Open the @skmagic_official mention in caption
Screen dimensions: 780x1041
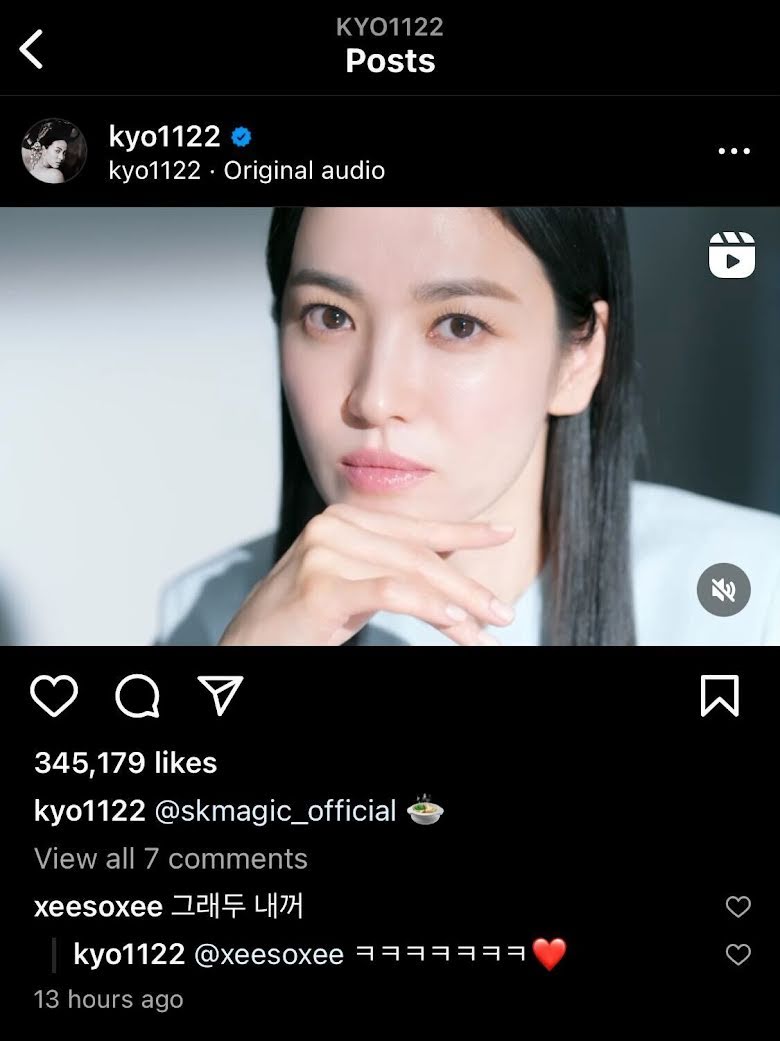pyautogui.click(x=275, y=811)
